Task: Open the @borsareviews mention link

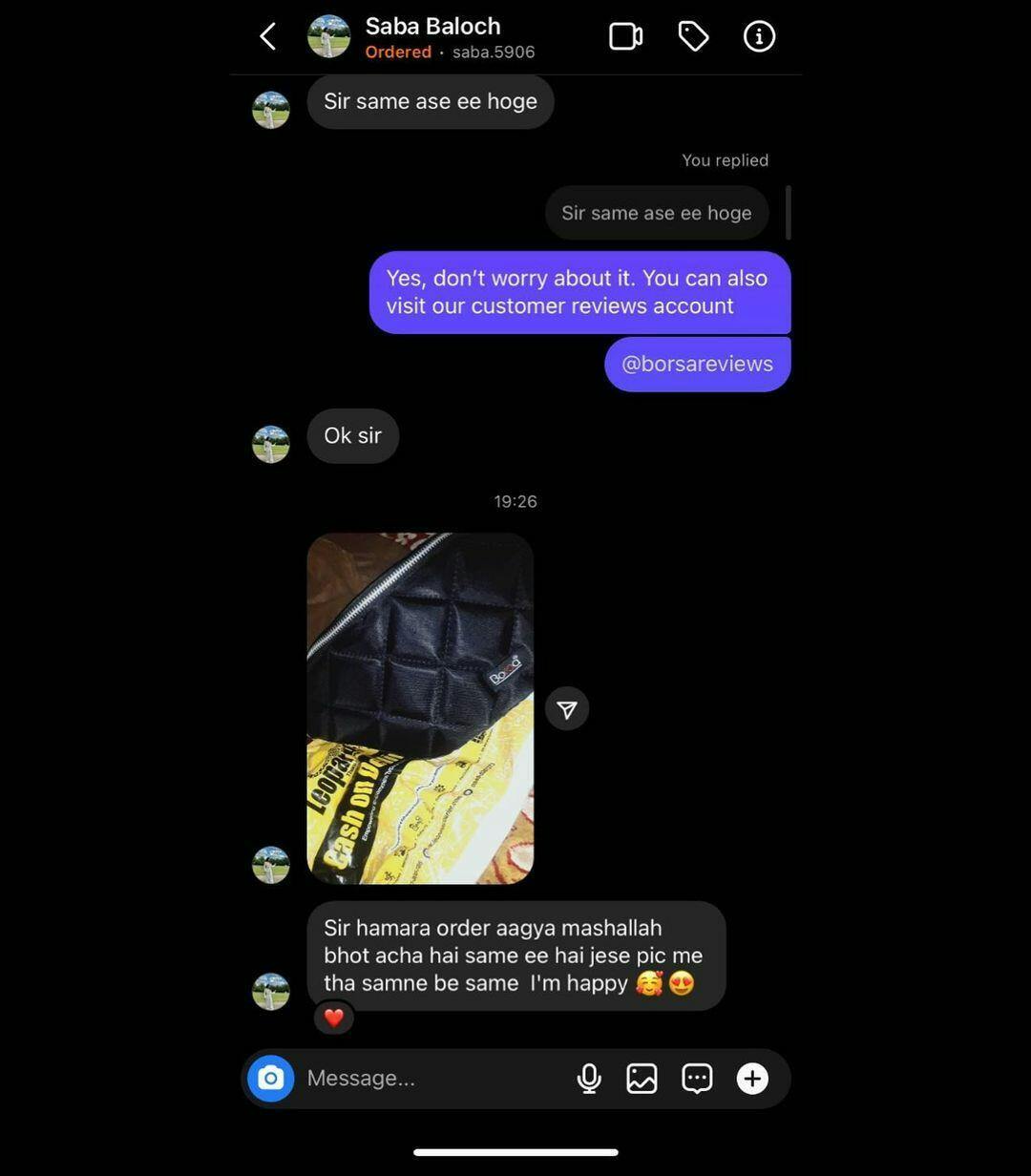Action: click(x=697, y=365)
